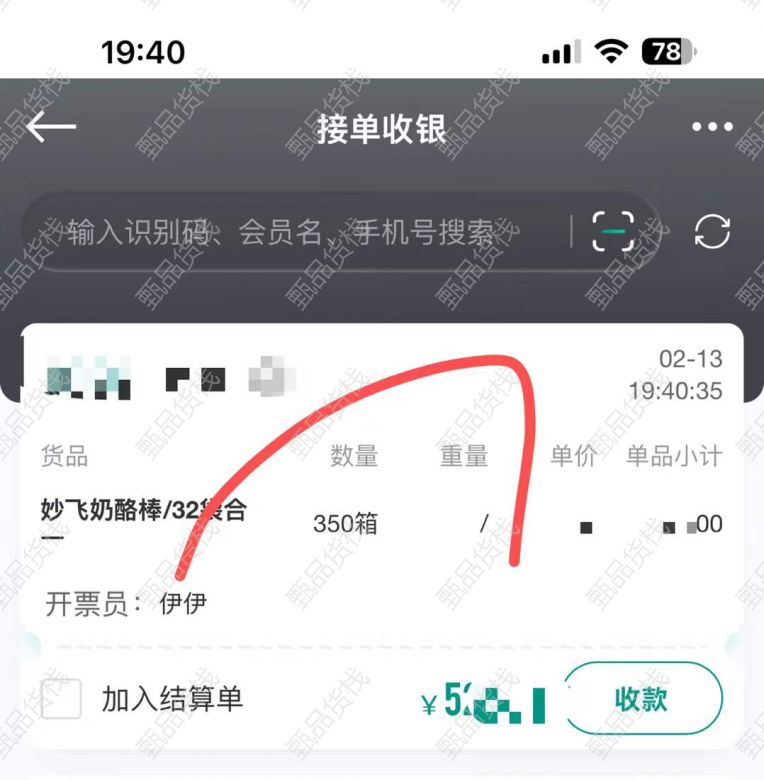The width and height of the screenshot is (764, 780).
Task: Refresh the order list
Action: pyautogui.click(x=712, y=231)
